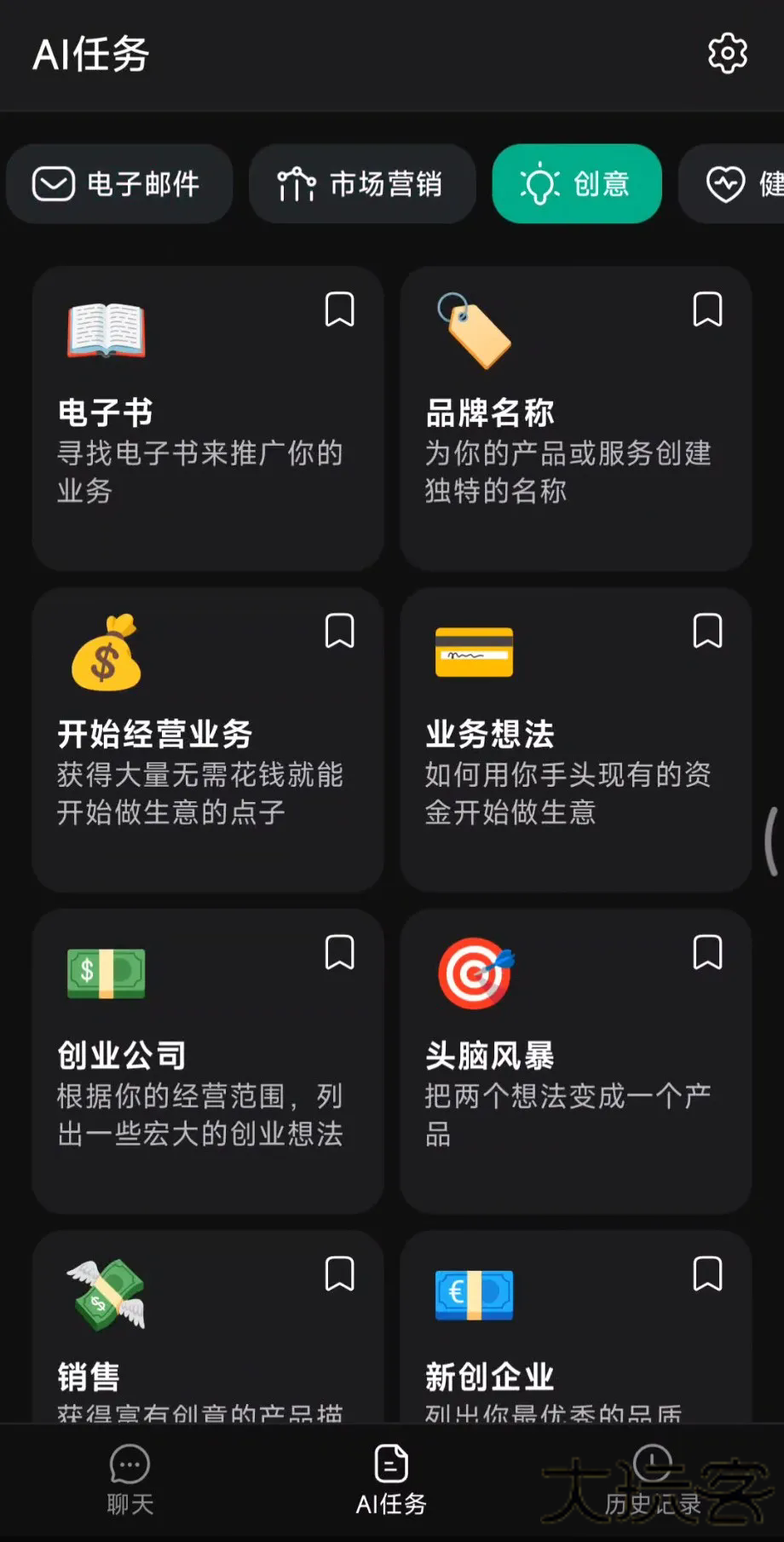This screenshot has width=784, height=1542.
Task: Select the 电子邮件 category chip
Action: [x=119, y=184]
